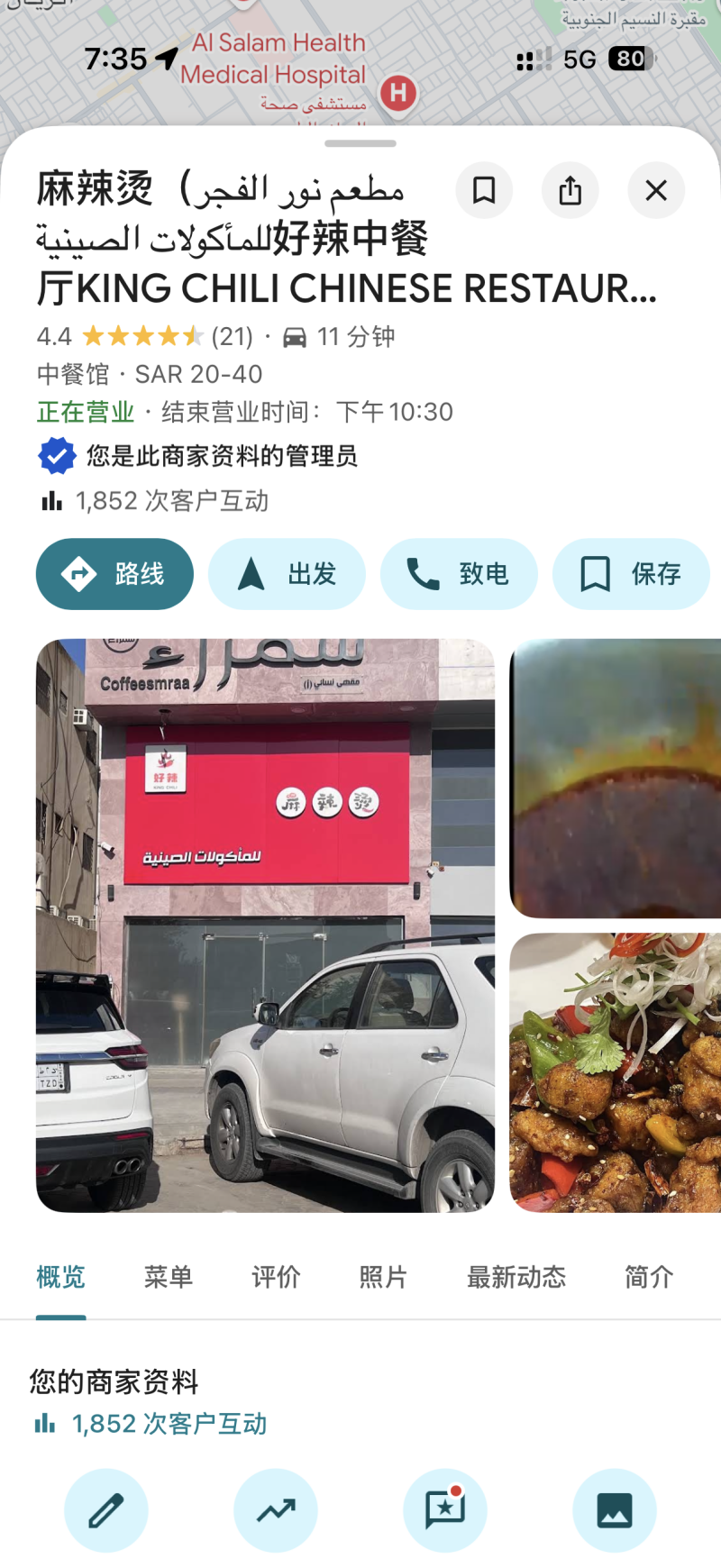Edit the business profile with the pencil
This screenshot has height=1568, width=721.
(x=105, y=1510)
